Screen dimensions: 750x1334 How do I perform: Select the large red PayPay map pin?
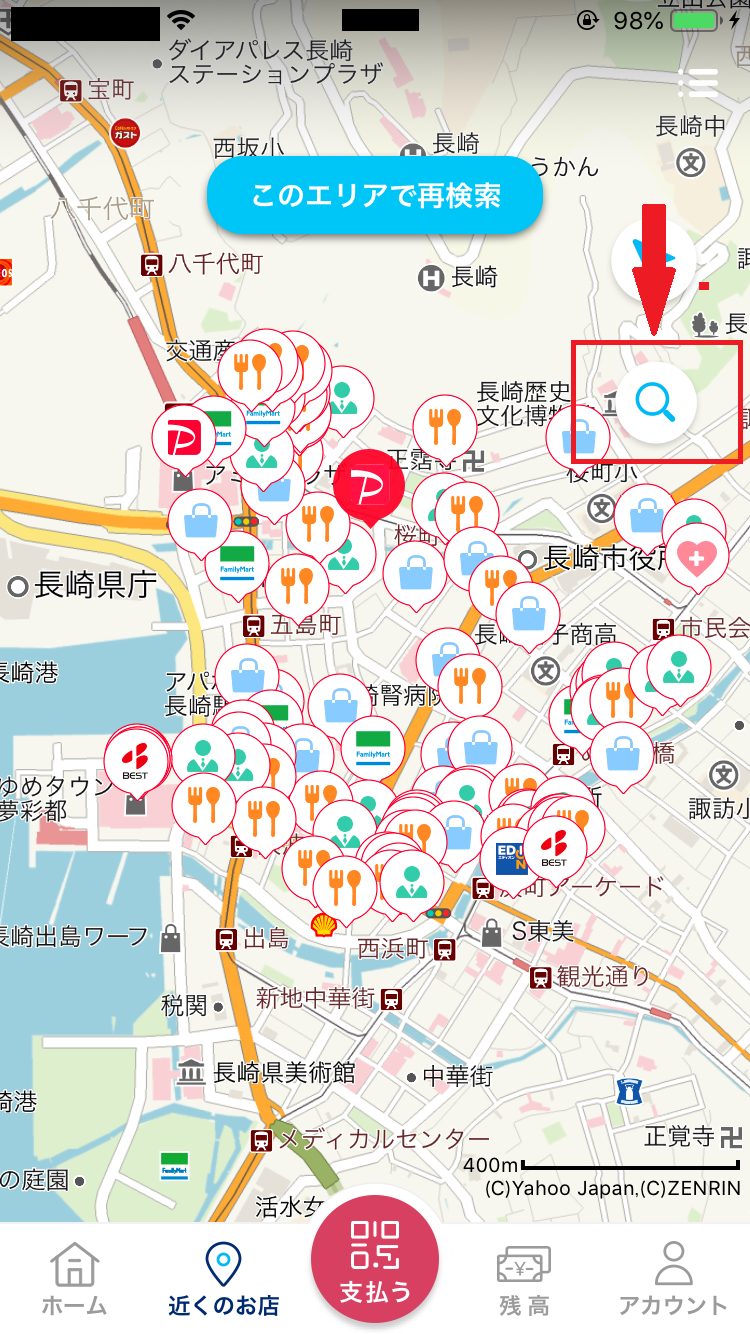click(x=369, y=485)
